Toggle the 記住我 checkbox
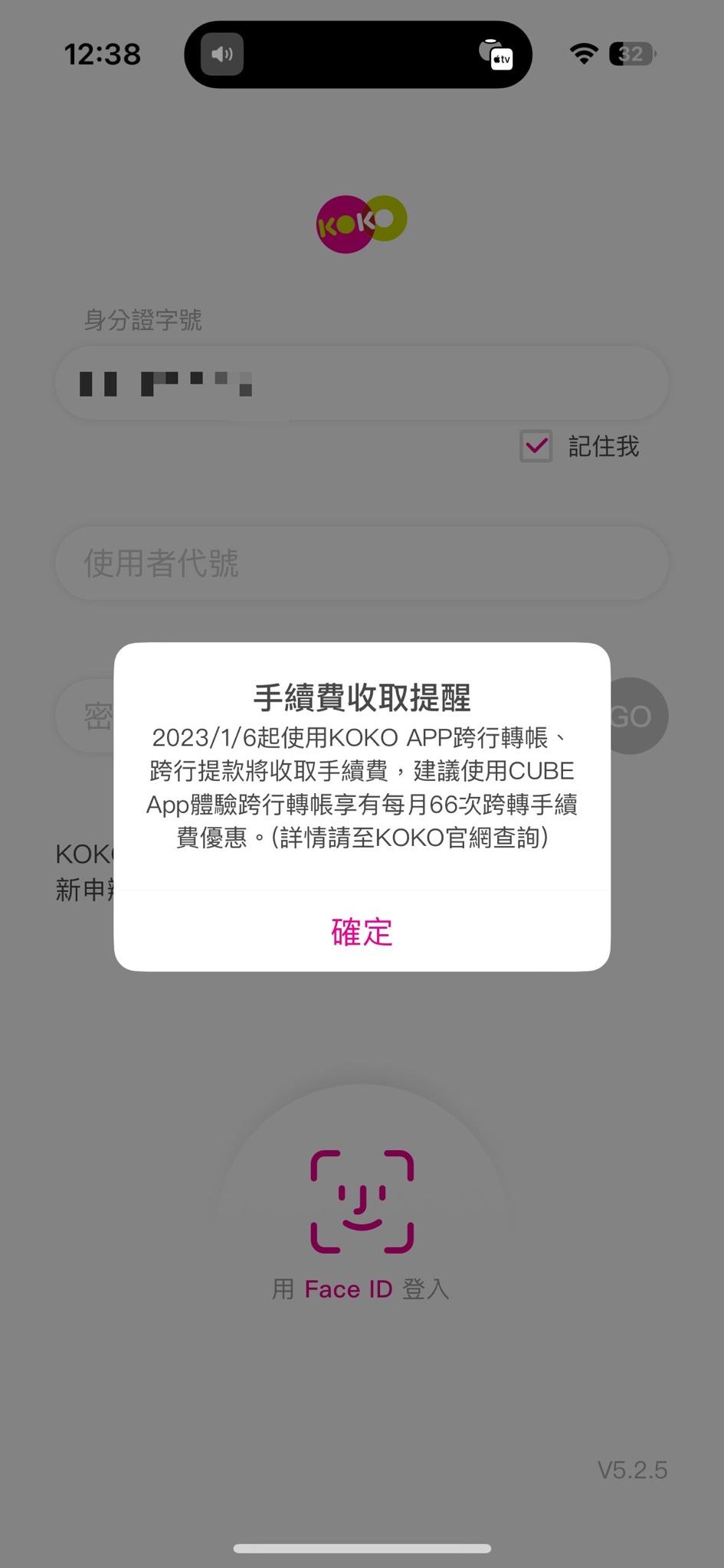This screenshot has height=1568, width=724. coord(536,446)
